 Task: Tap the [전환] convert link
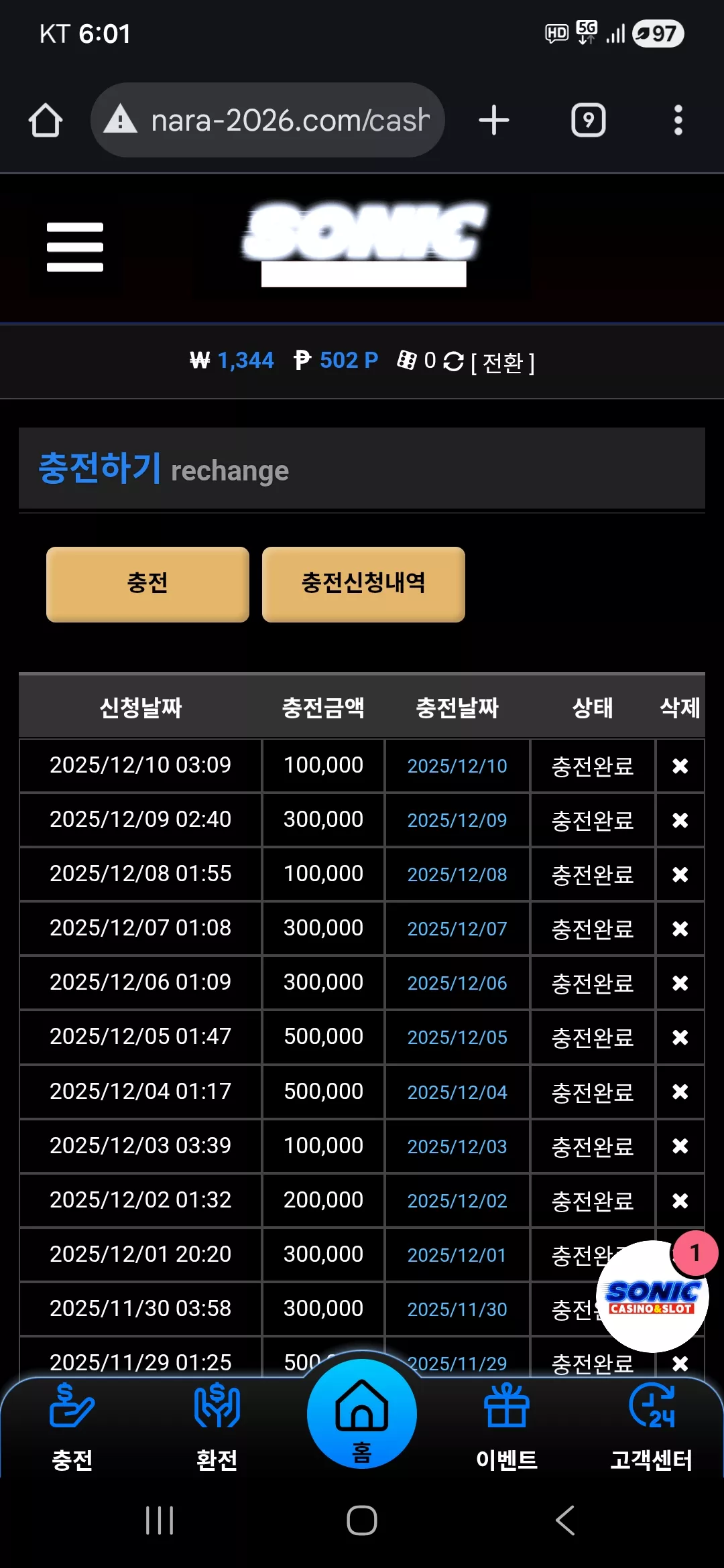(x=503, y=363)
